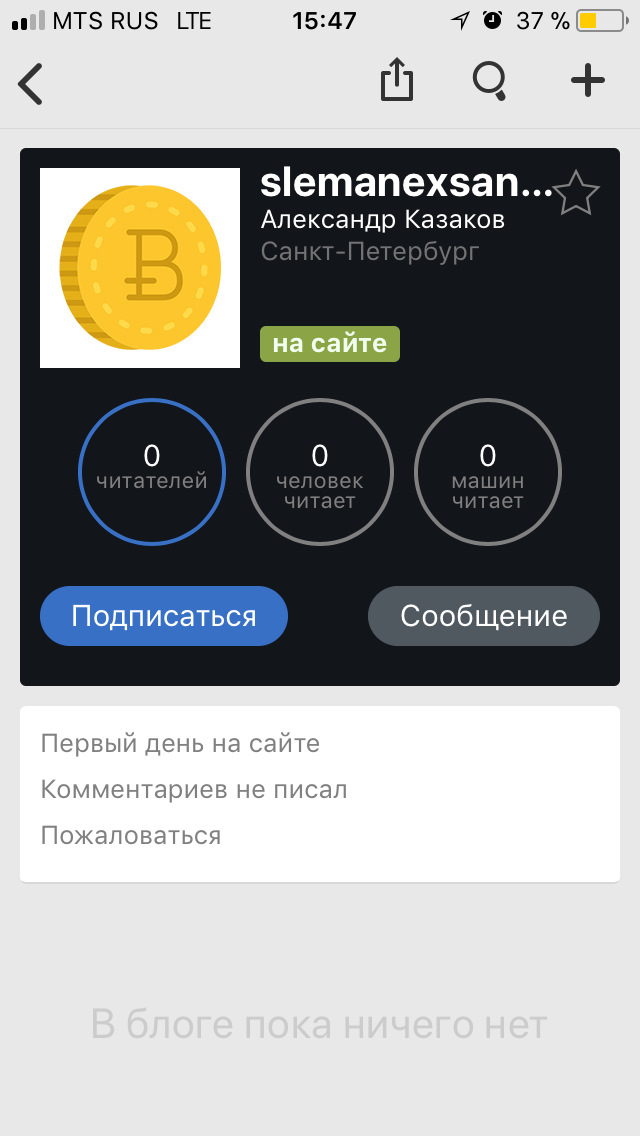Report the user via Пожаловаться
This screenshot has width=640, height=1136.
131,835
